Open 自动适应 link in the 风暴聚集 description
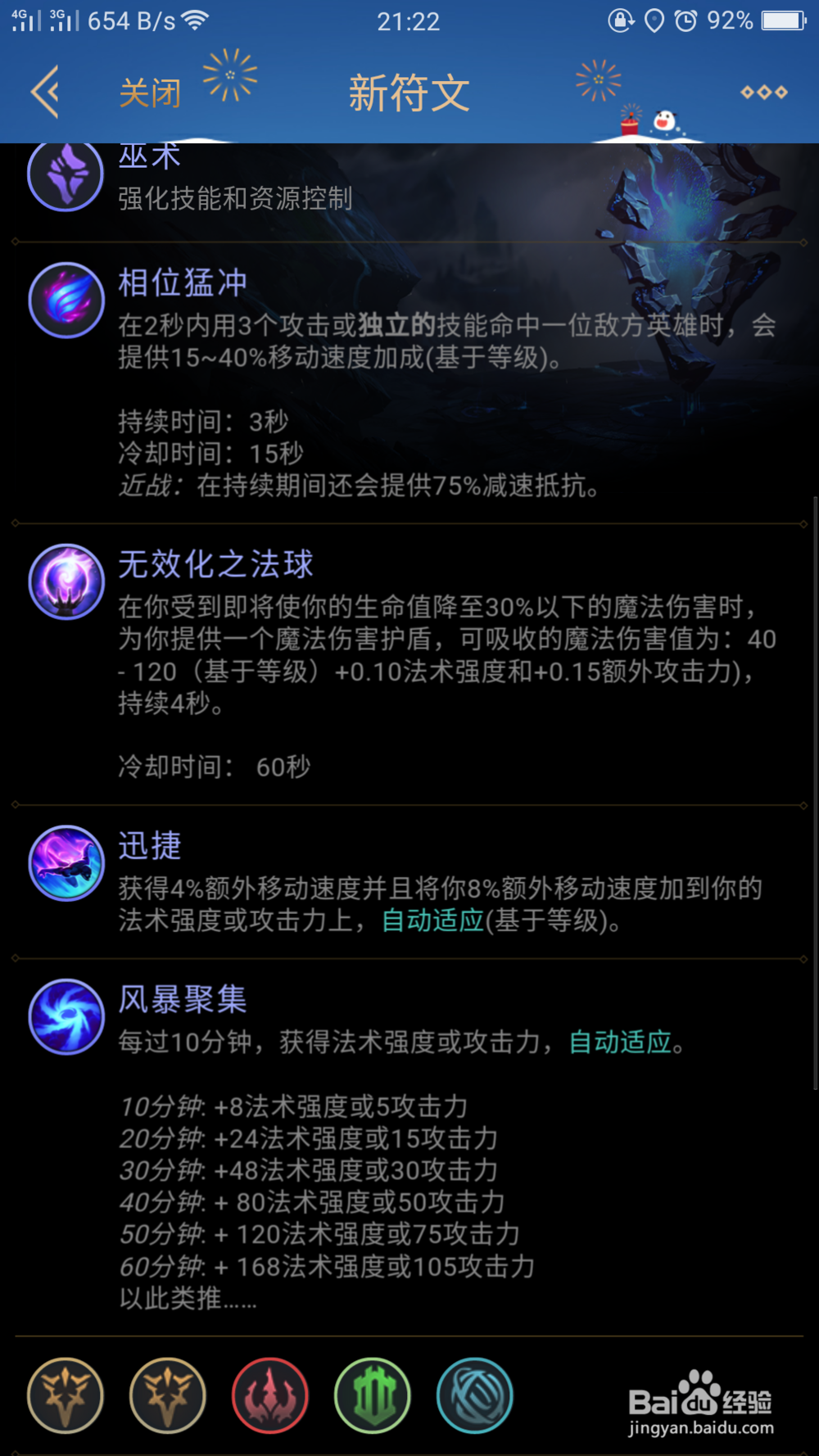 [x=620, y=1043]
